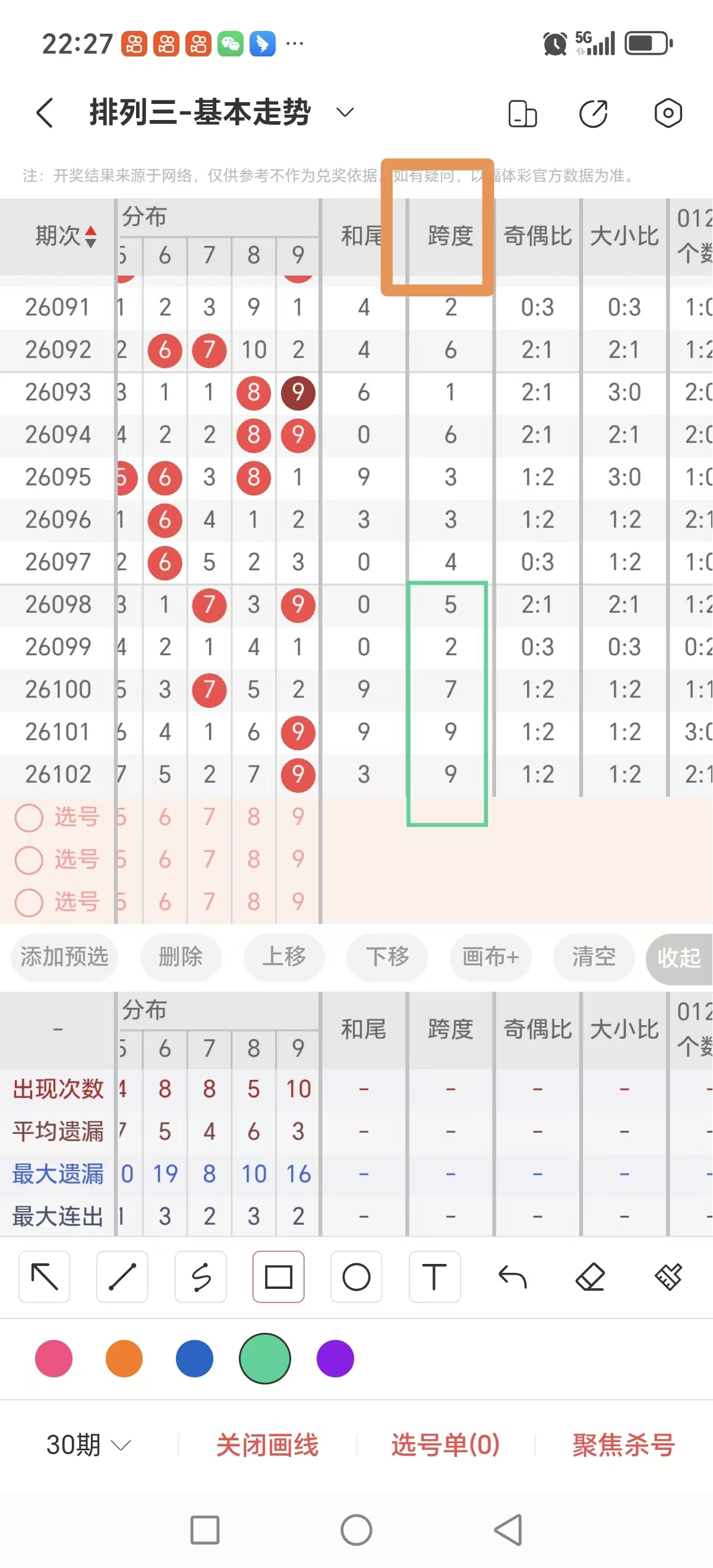Open the settings gear icon
713x1568 pixels.
point(667,113)
